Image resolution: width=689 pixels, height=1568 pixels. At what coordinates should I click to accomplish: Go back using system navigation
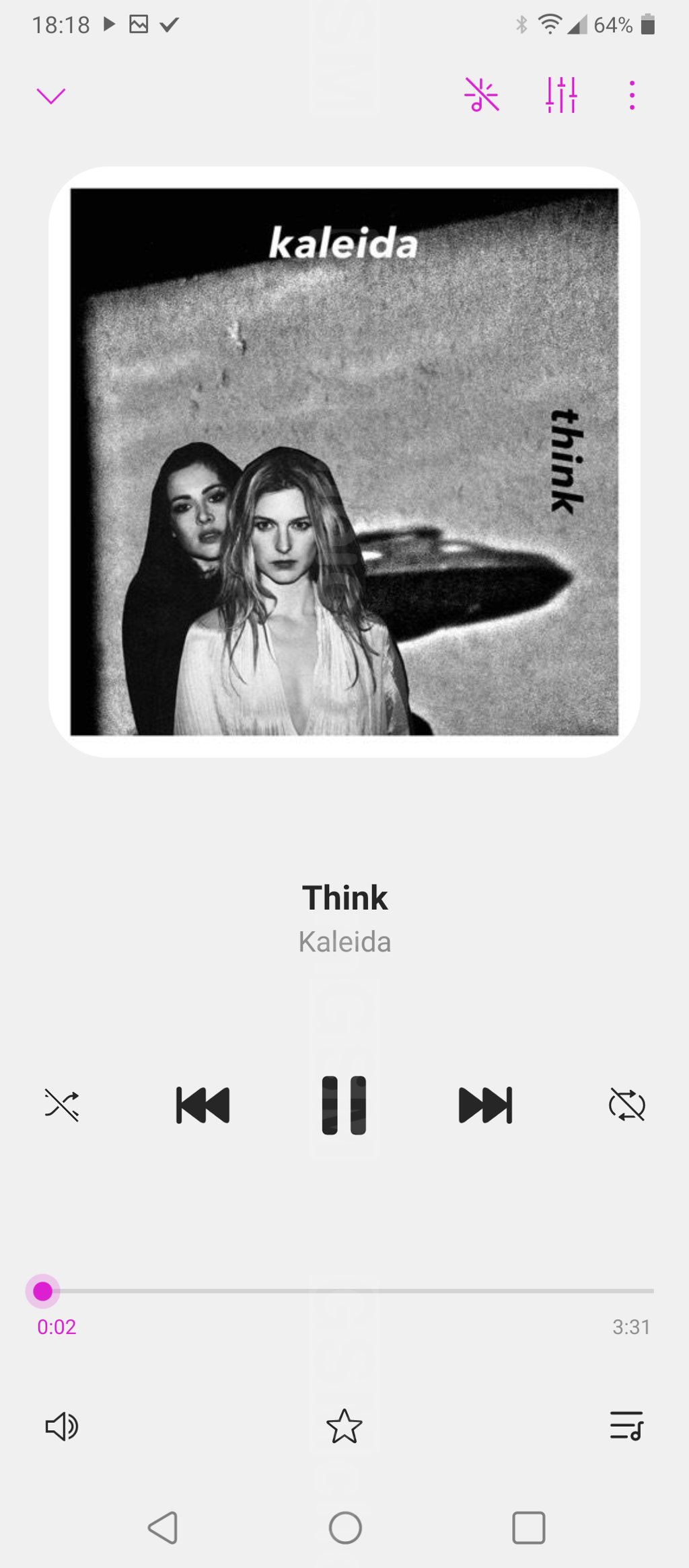(163, 1528)
